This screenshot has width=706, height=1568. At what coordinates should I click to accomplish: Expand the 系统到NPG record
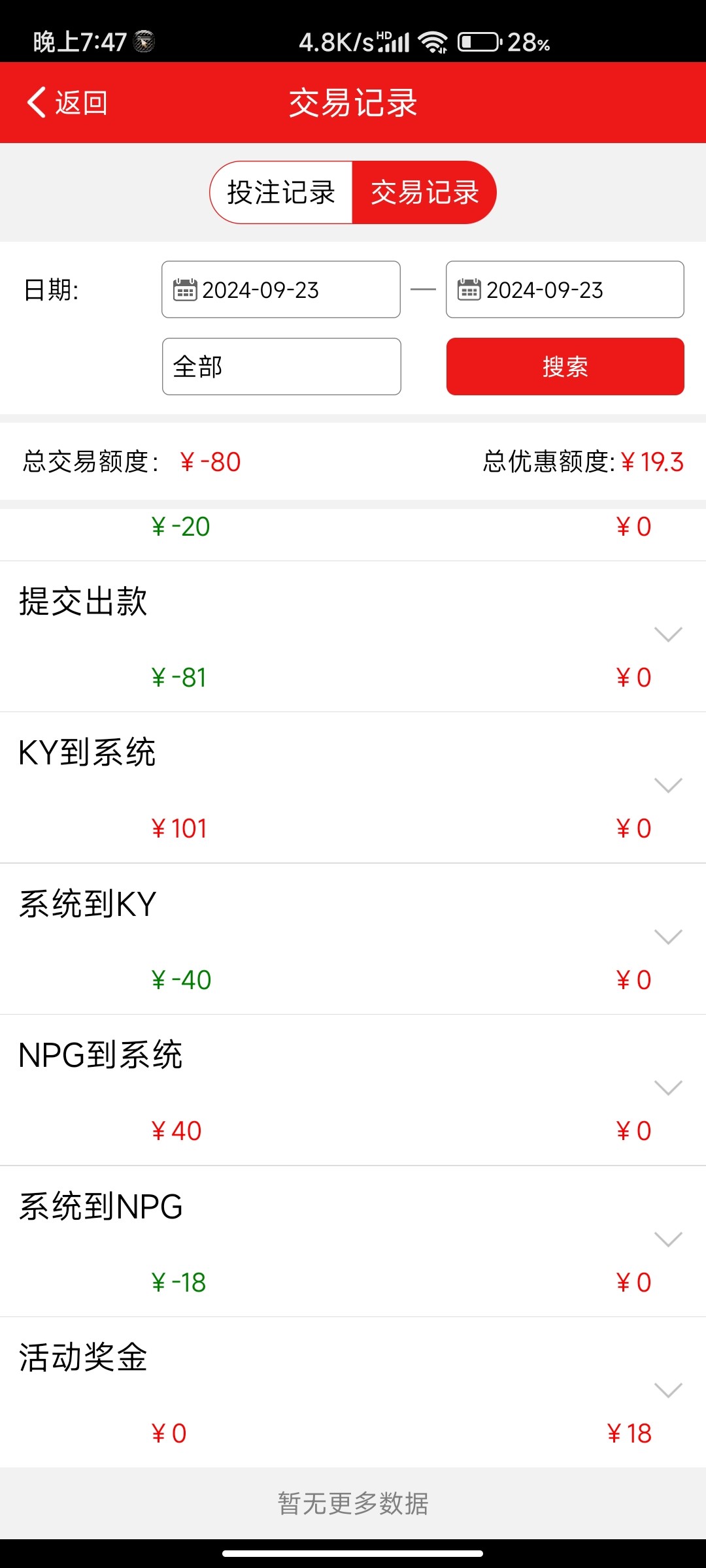667,1239
